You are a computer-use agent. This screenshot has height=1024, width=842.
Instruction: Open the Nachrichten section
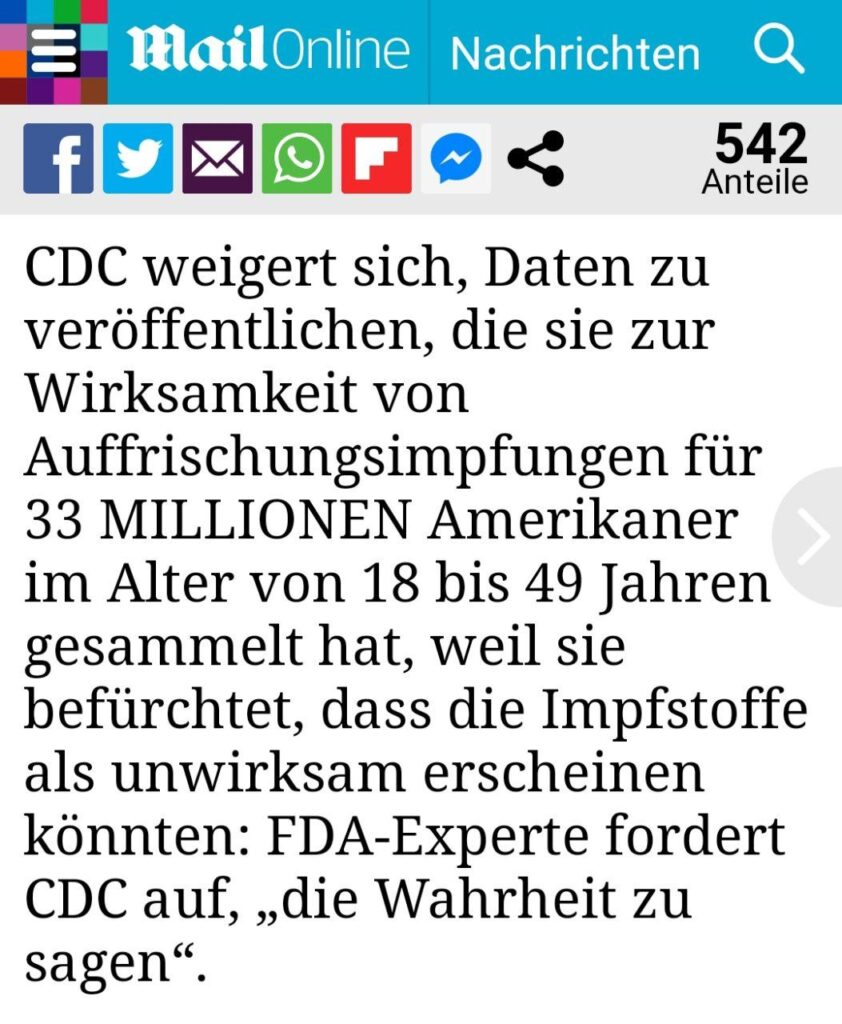tap(575, 53)
